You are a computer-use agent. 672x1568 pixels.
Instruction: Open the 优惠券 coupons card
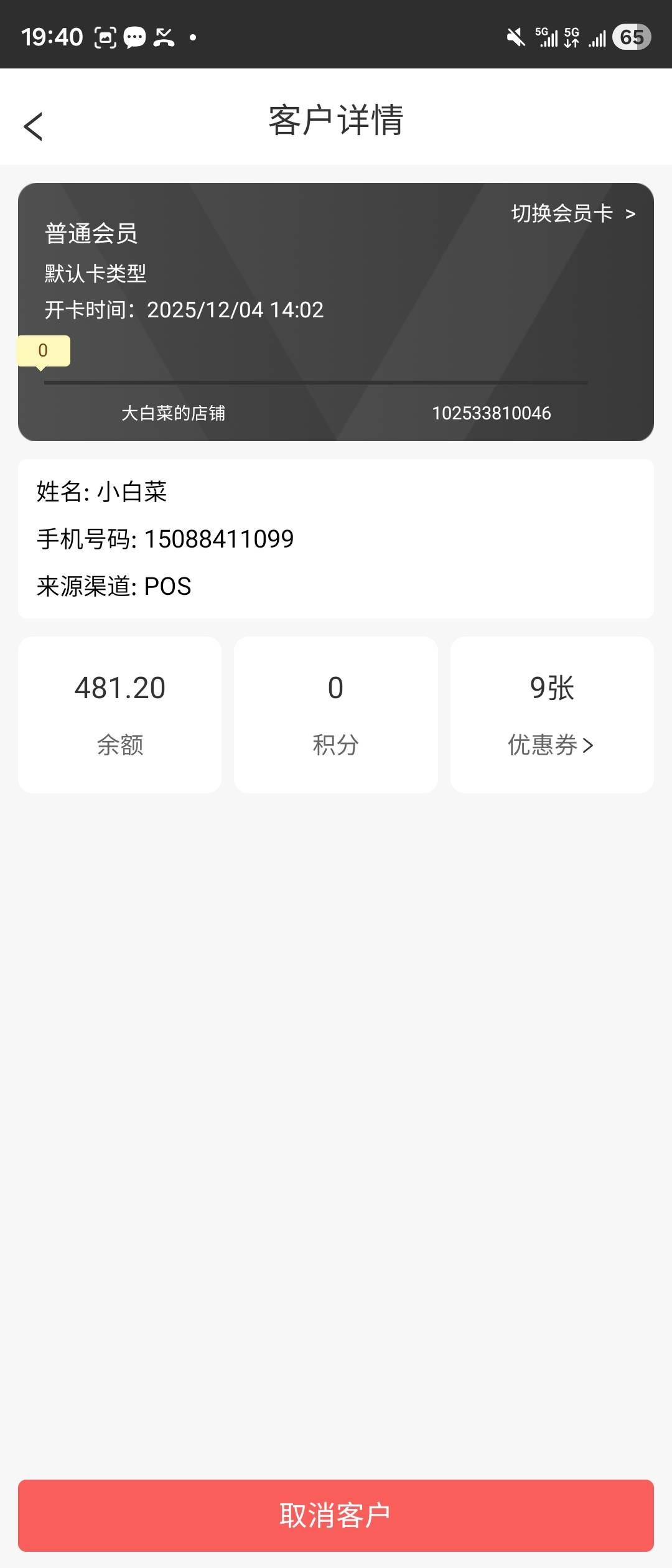point(551,714)
